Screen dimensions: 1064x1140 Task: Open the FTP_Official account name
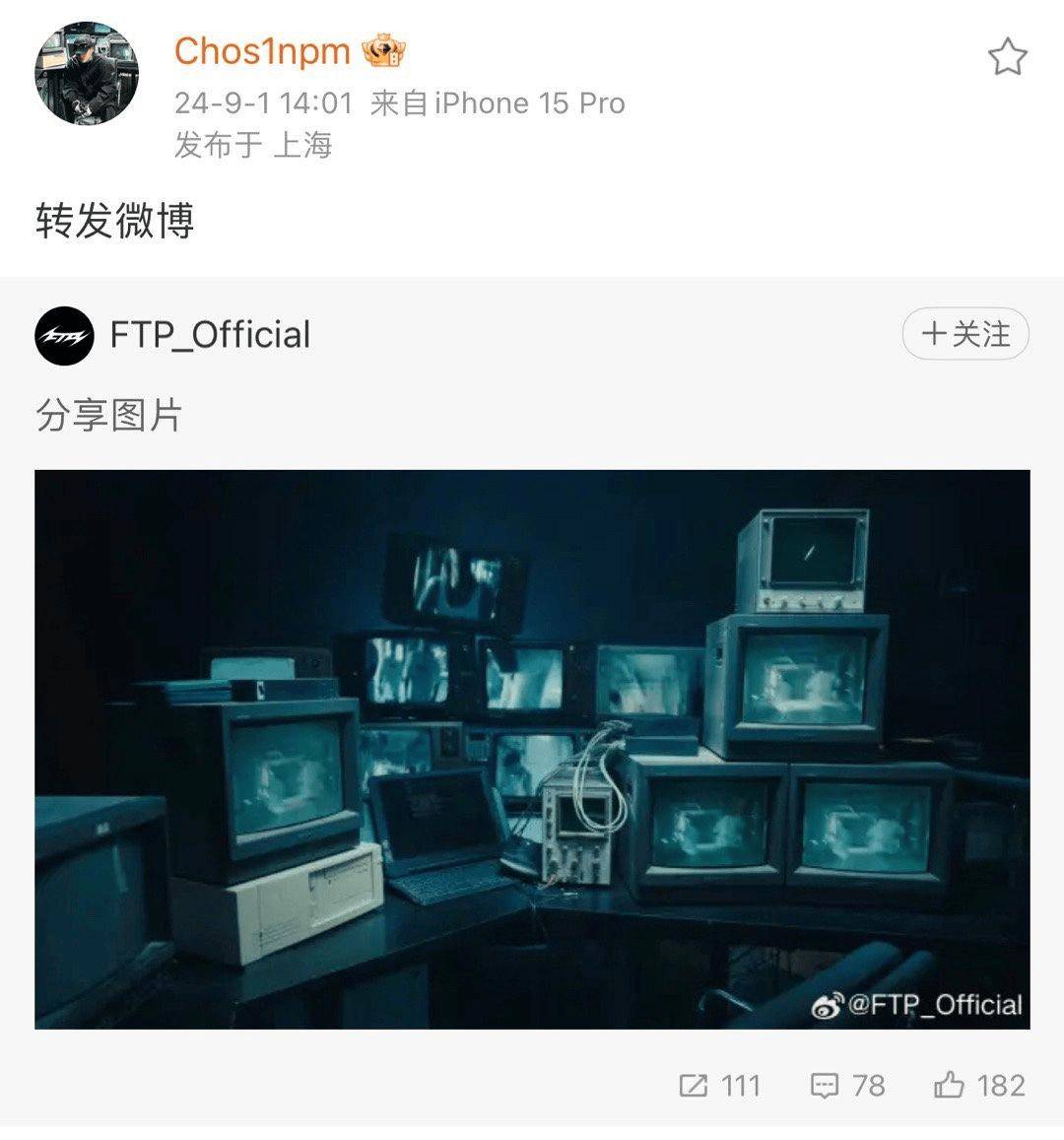210,335
